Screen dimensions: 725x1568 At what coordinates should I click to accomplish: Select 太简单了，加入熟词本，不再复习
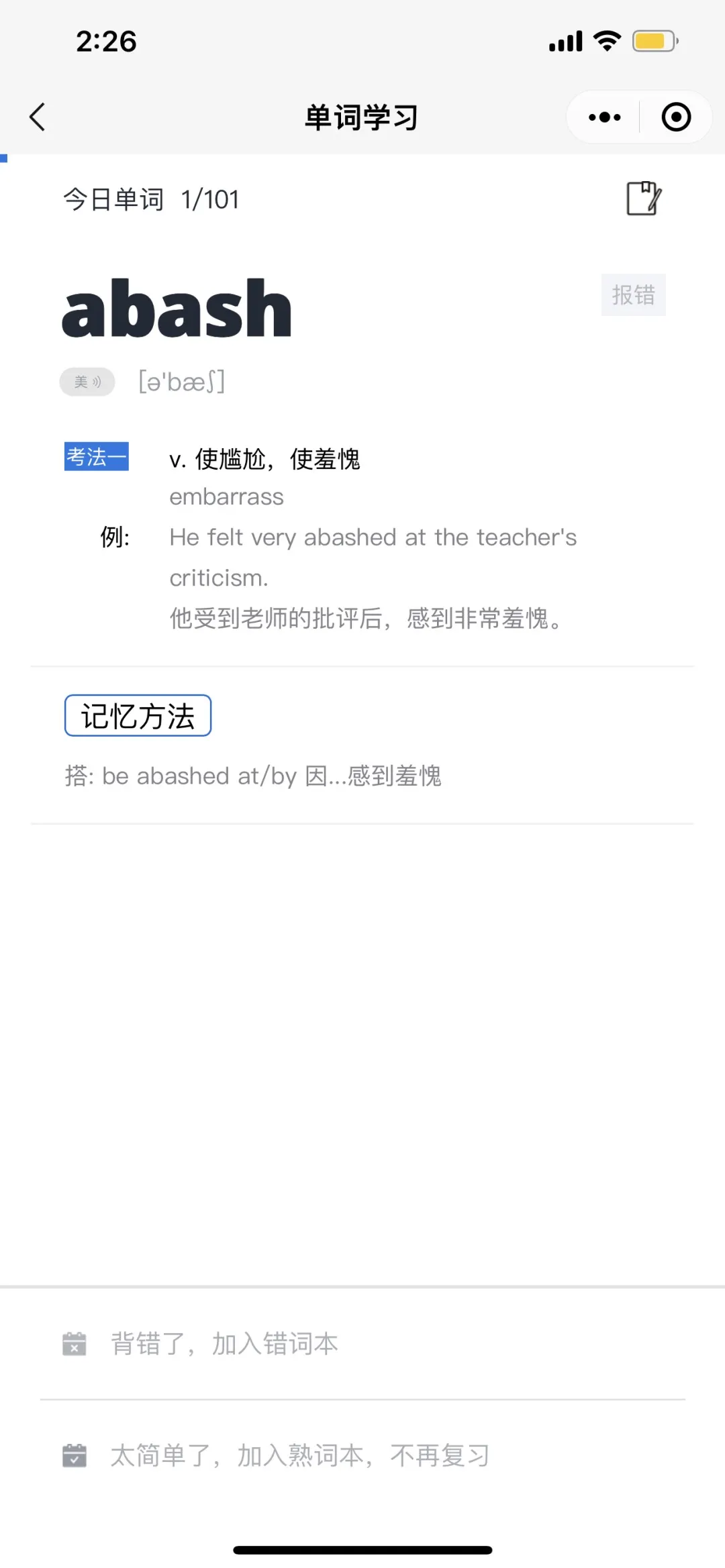tap(299, 1455)
